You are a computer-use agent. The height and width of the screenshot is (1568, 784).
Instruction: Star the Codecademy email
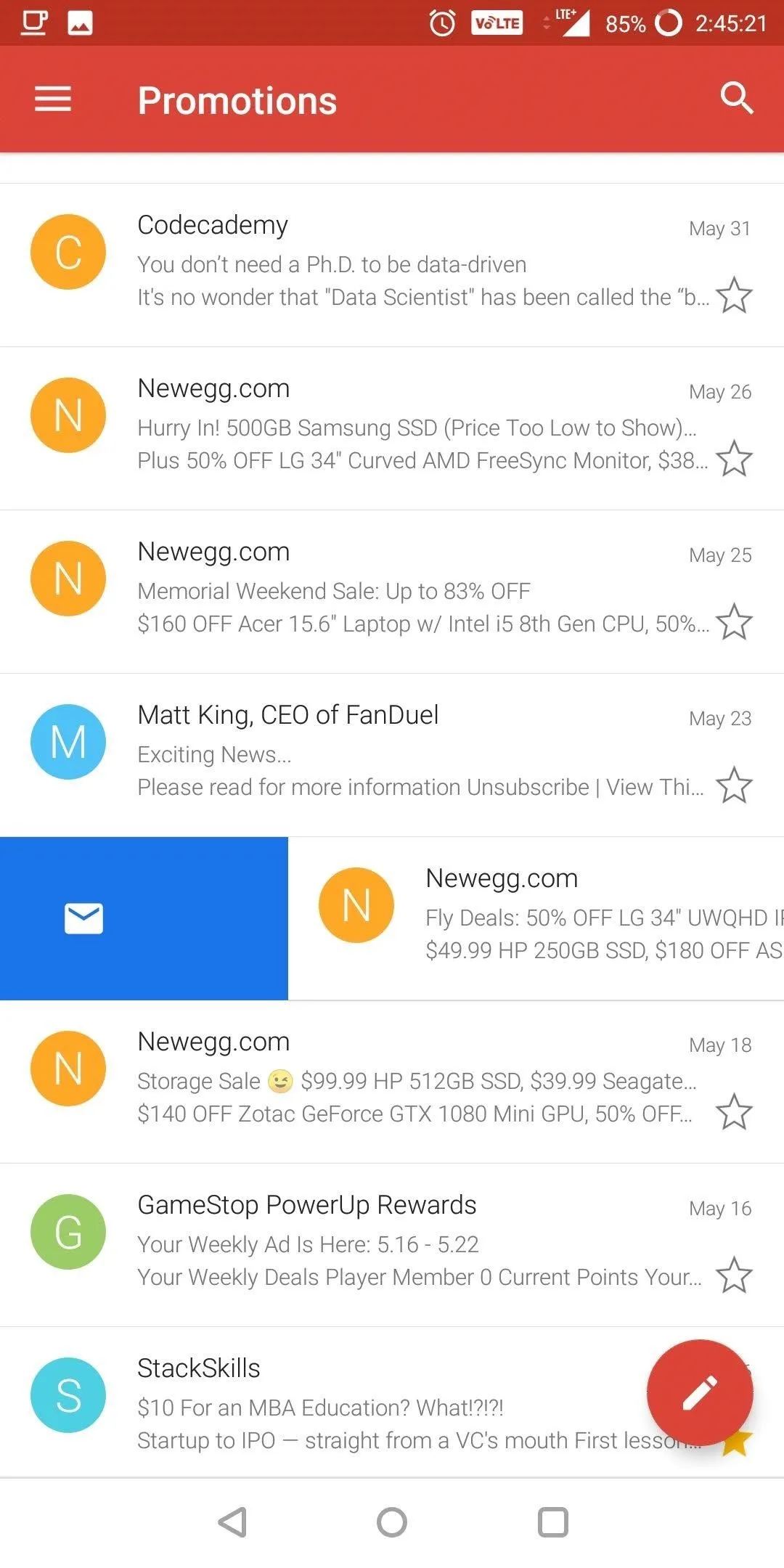tap(734, 295)
